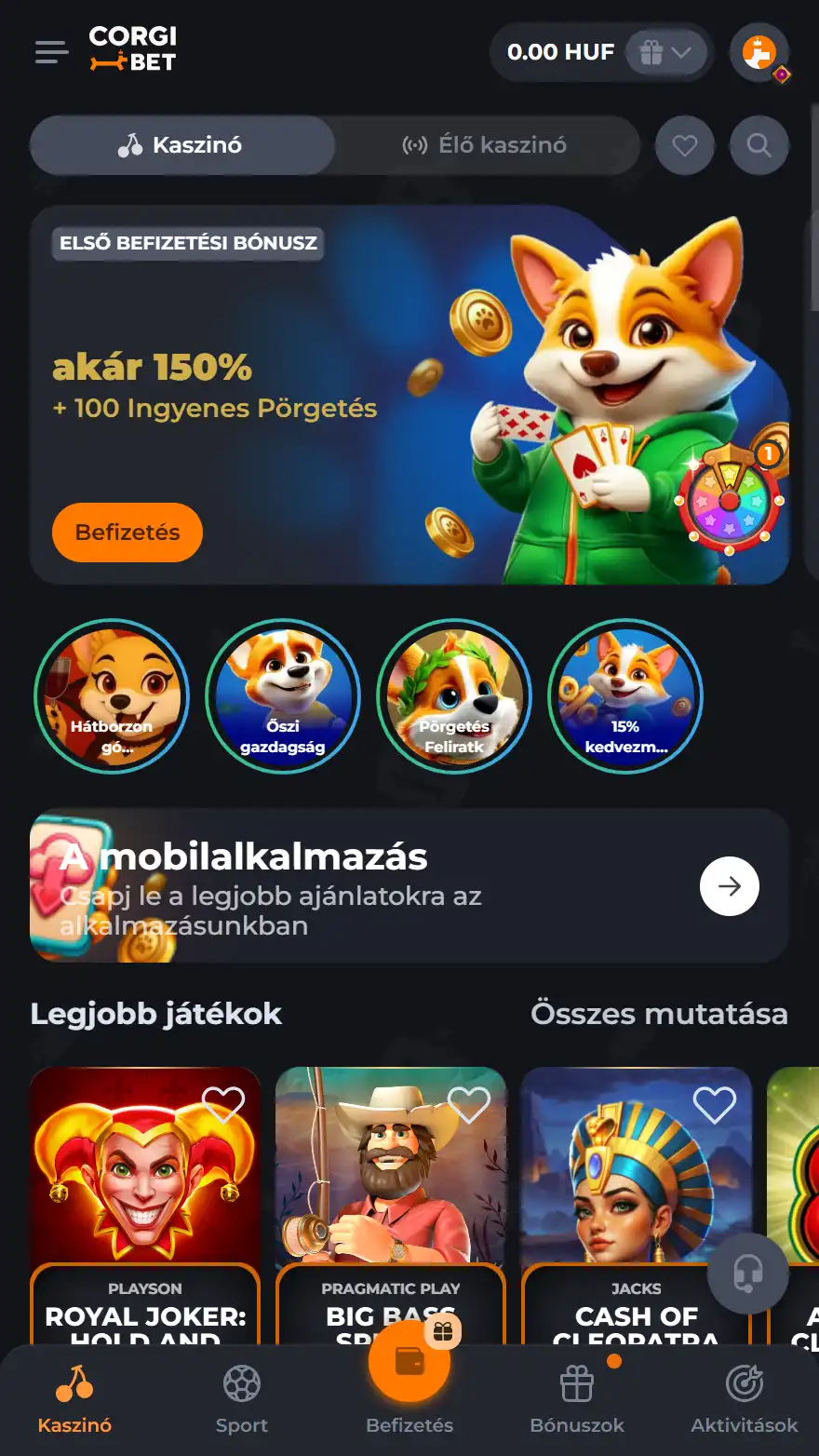Image resolution: width=819 pixels, height=1456 pixels.
Task: Open the 15% kedvezm... story
Action: pyautogui.click(x=625, y=696)
